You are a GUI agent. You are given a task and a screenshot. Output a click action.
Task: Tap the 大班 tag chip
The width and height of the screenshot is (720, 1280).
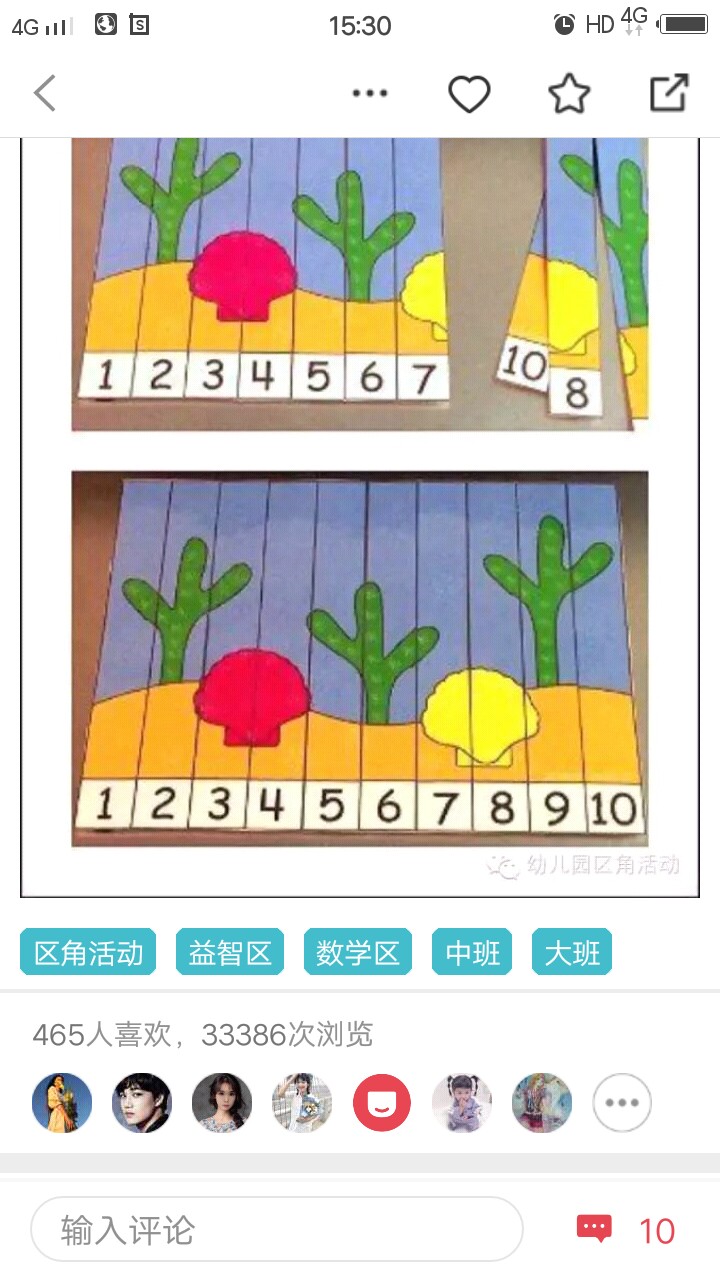572,952
